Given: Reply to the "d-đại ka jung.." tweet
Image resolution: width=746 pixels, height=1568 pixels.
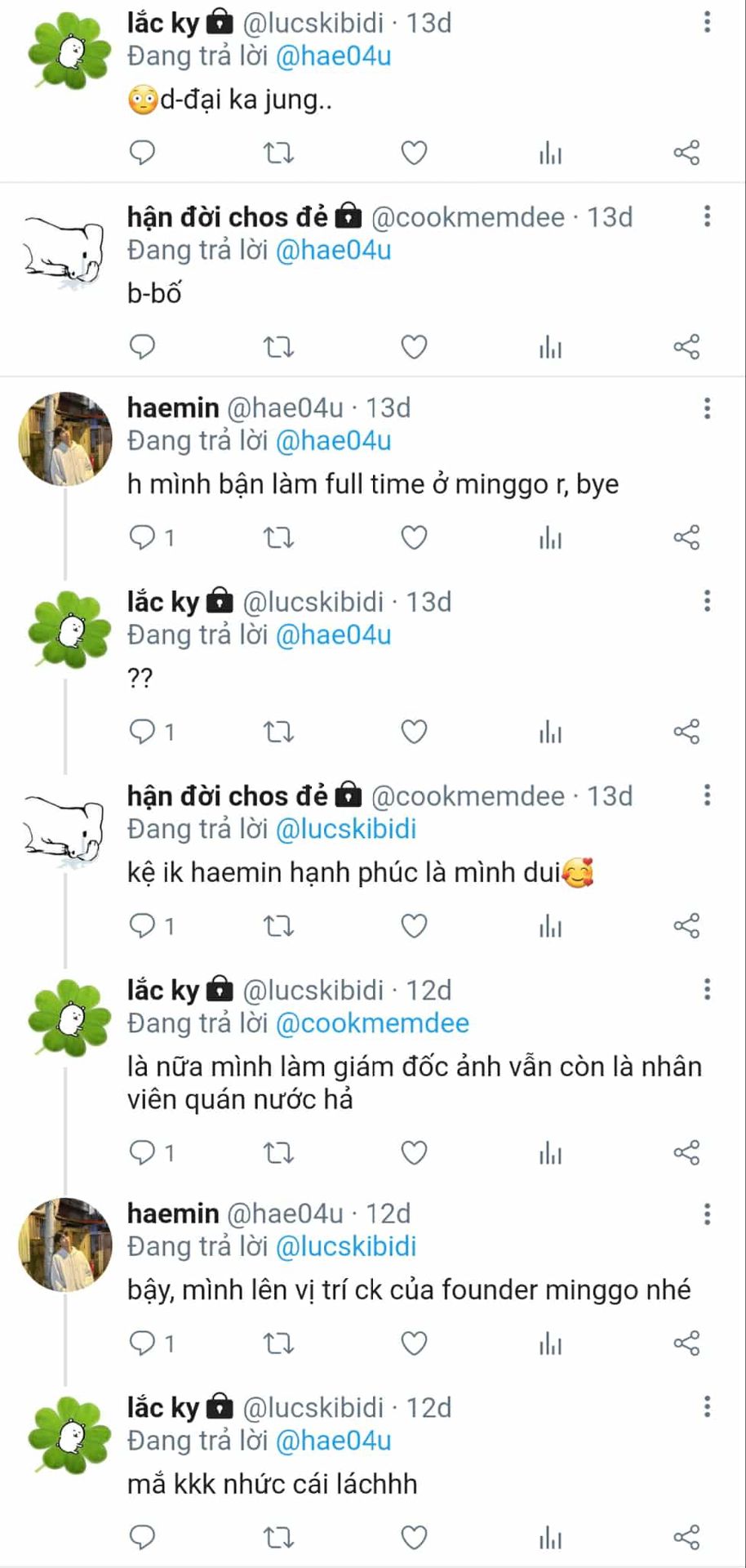Looking at the screenshot, I should [x=143, y=153].
